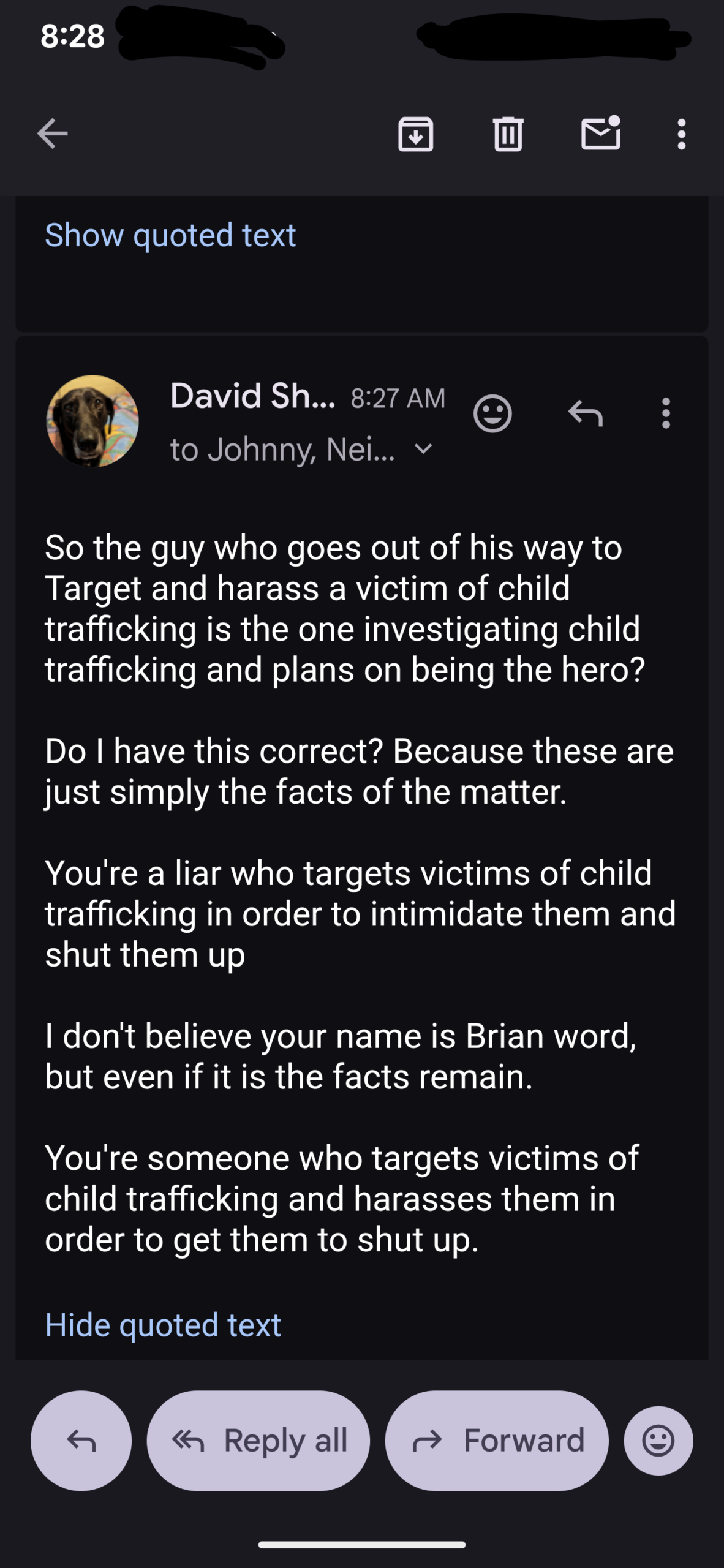Tap the Show quoted text link

tap(170, 235)
